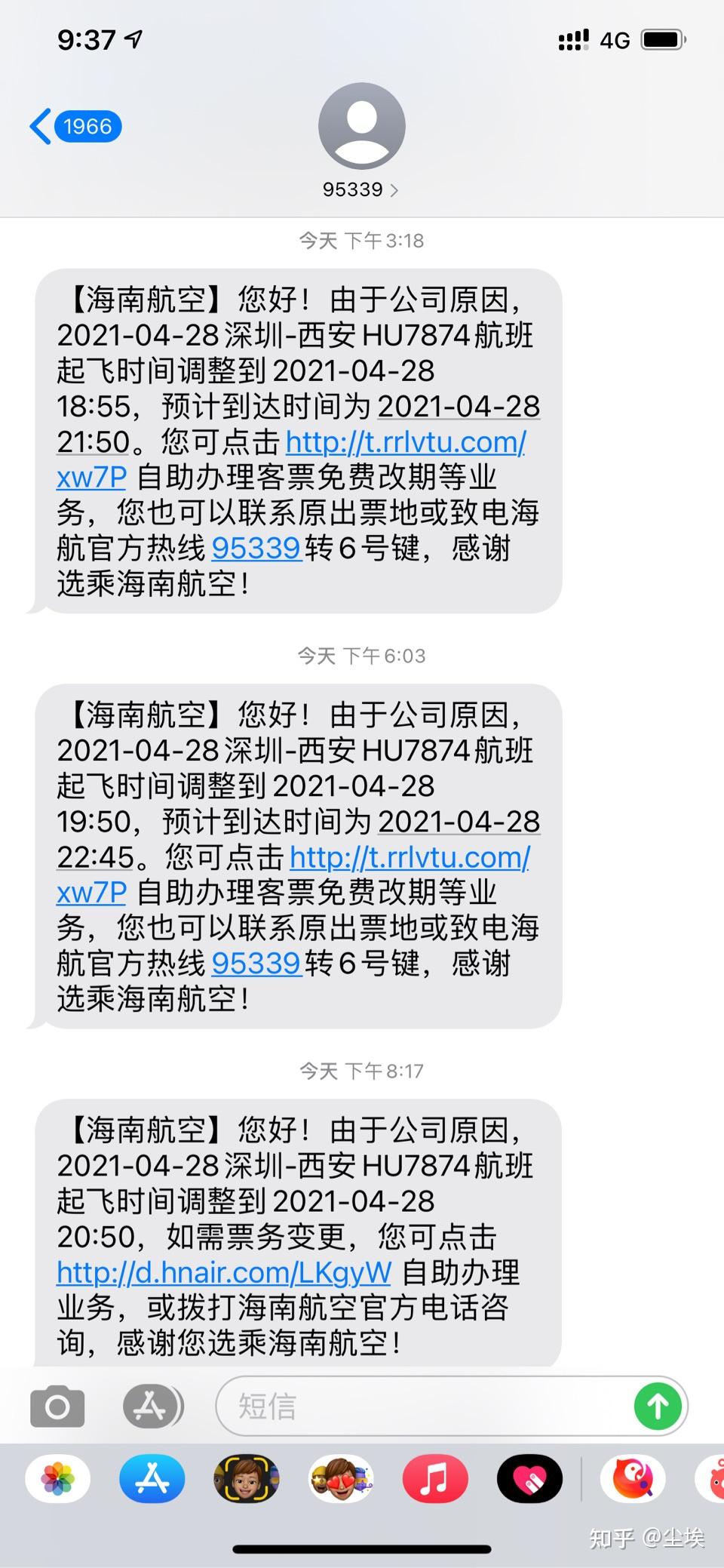
Task: Tap the back arrow to collapse the conversation
Action: (x=39, y=125)
